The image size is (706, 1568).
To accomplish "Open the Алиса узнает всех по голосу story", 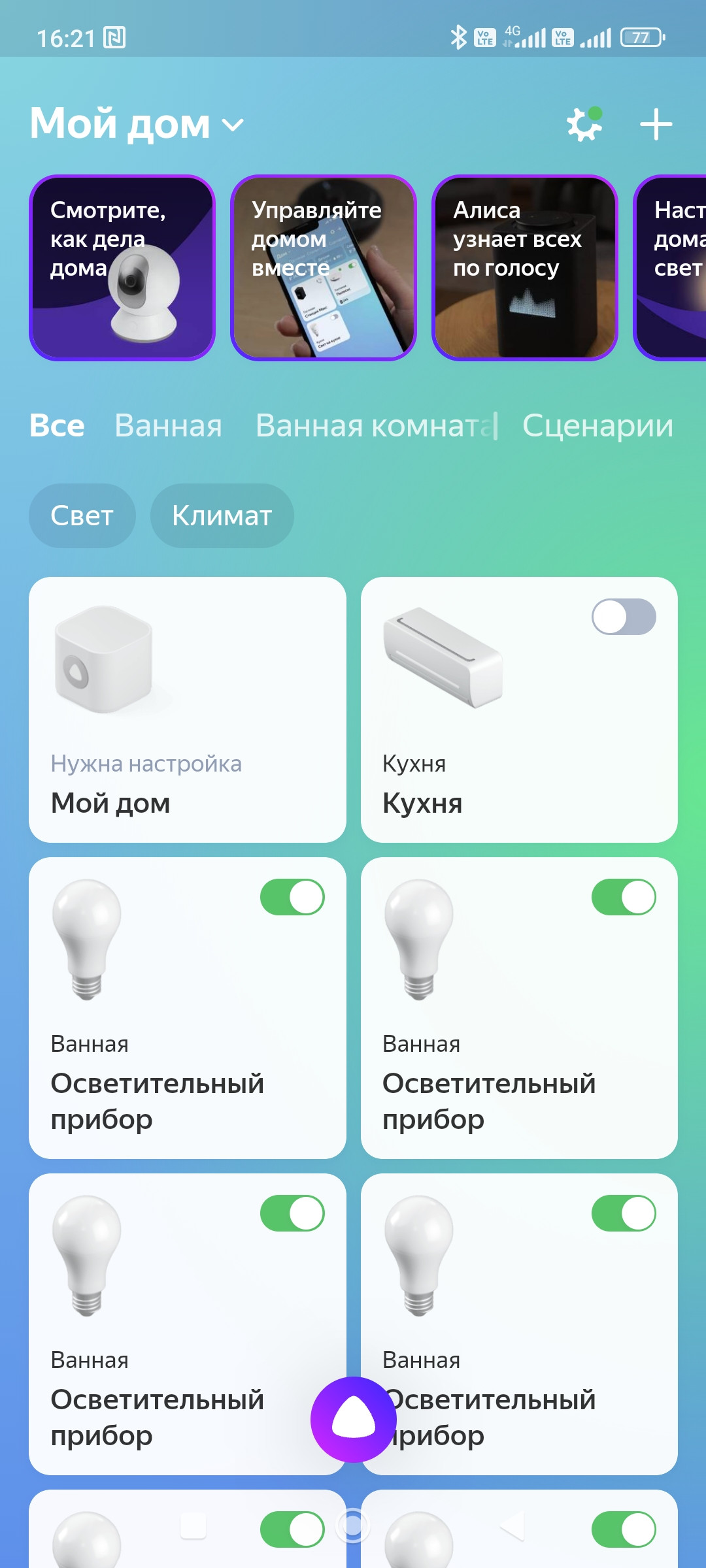I will (525, 268).
